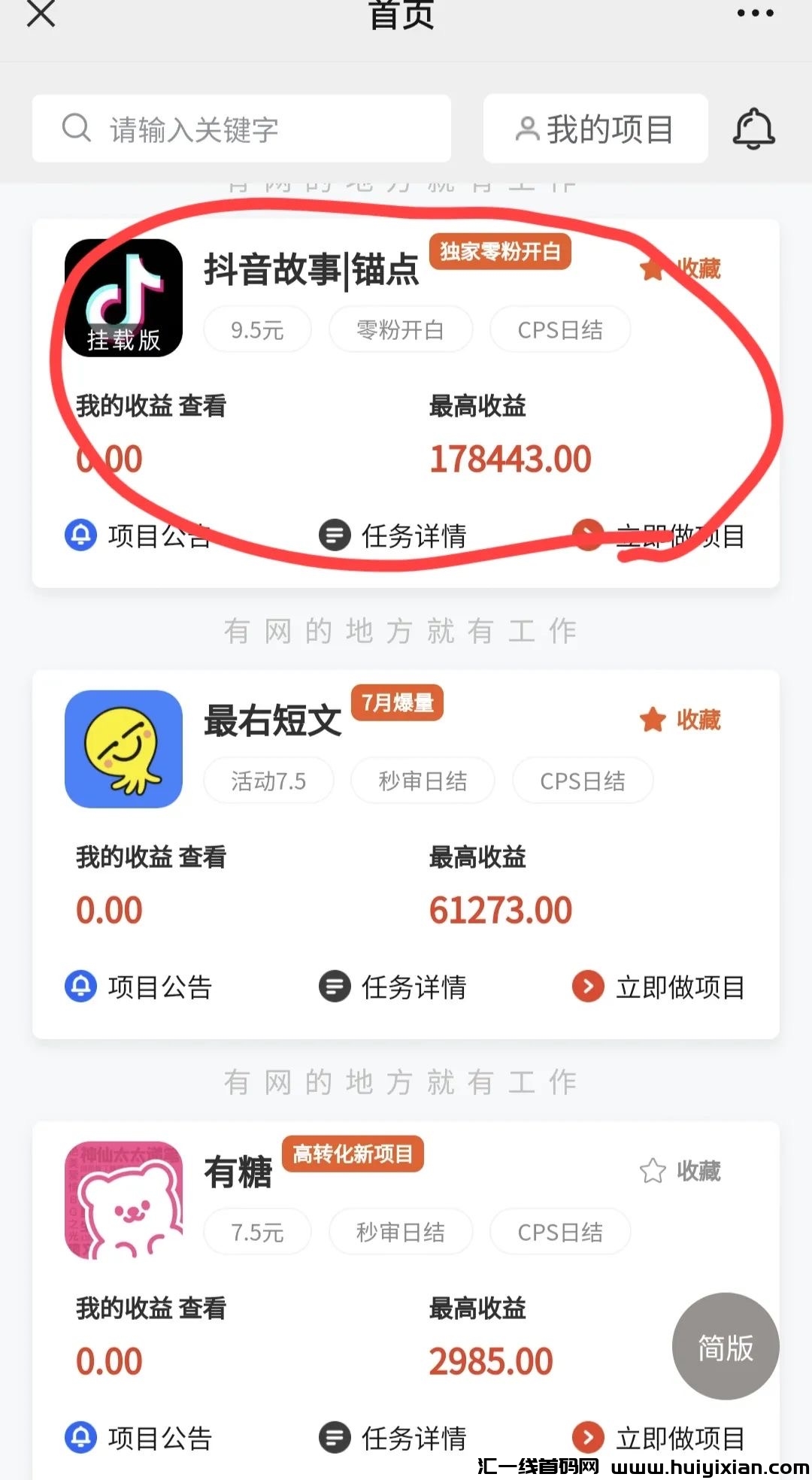The width and height of the screenshot is (812, 1480).
Task: Unfavorite the 最右短文 project star
Action: tap(653, 719)
